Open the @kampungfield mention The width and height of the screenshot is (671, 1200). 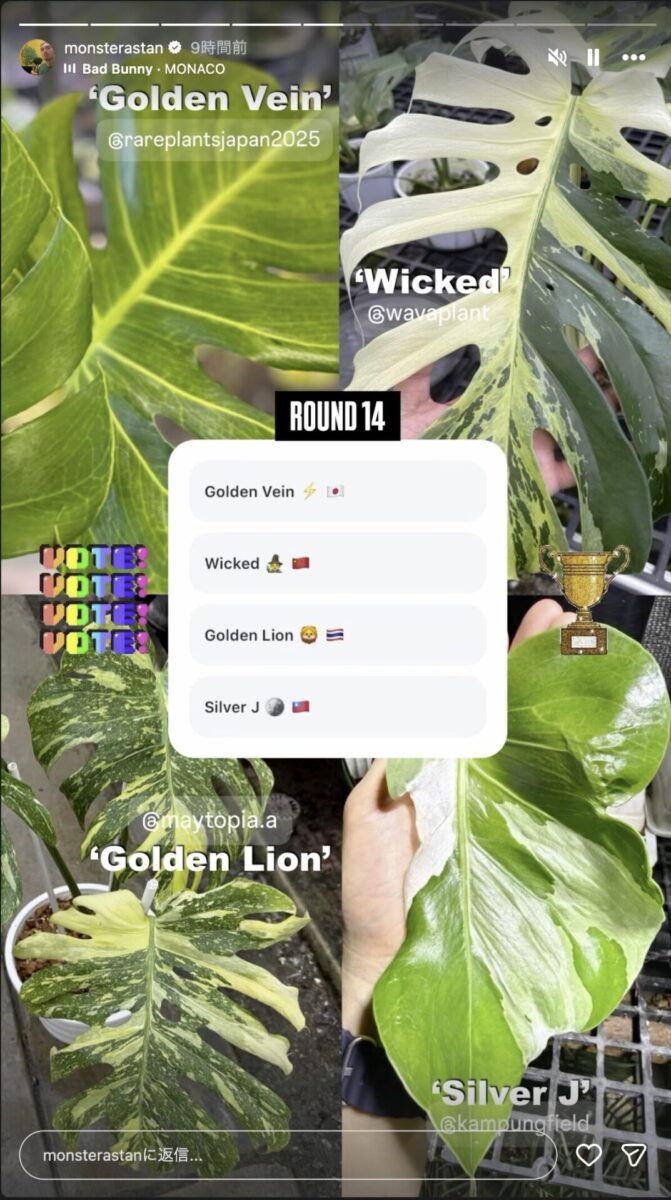(514, 1123)
